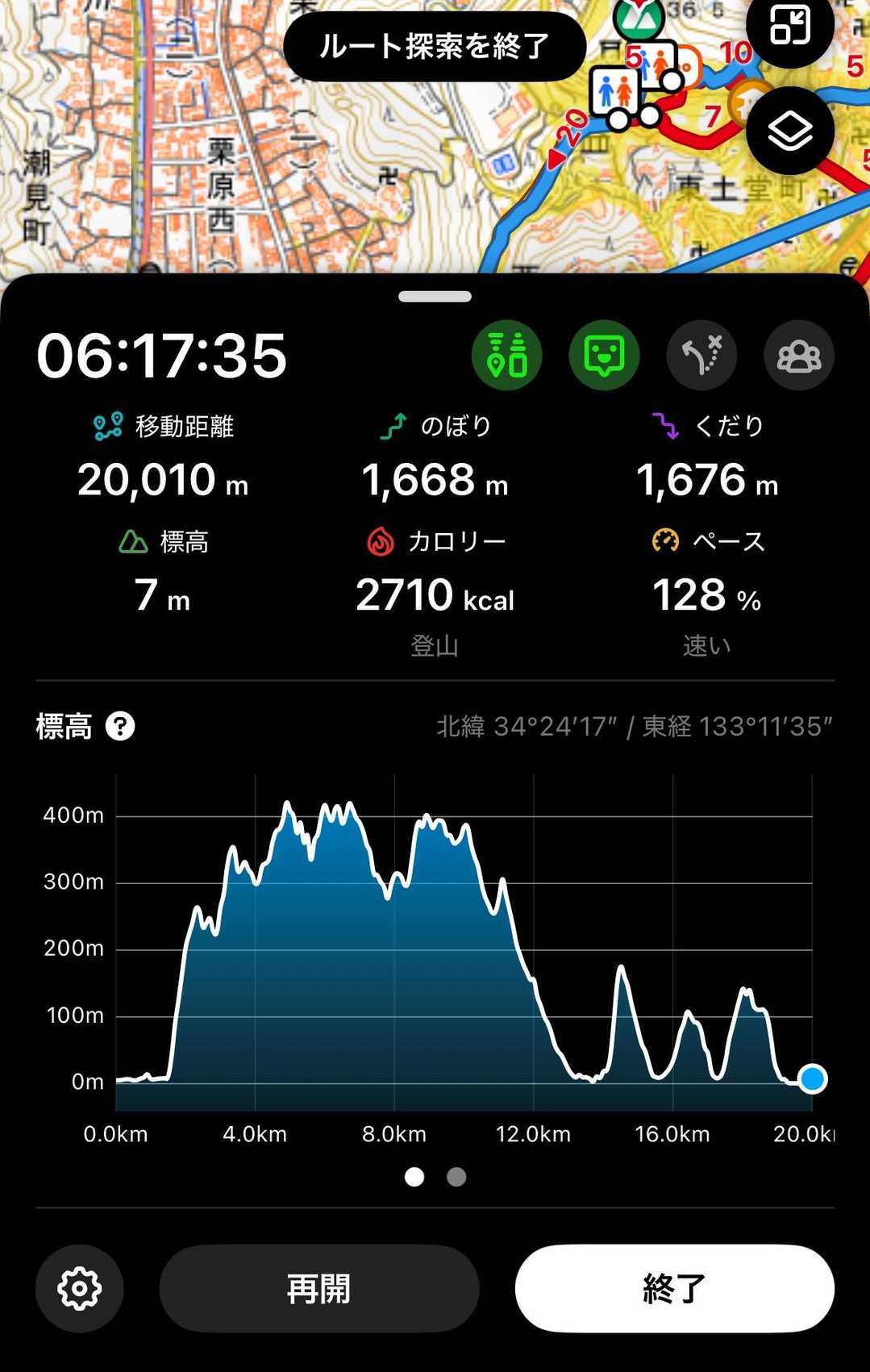
Task: Resume the activity with 再開
Action: pos(319,1288)
